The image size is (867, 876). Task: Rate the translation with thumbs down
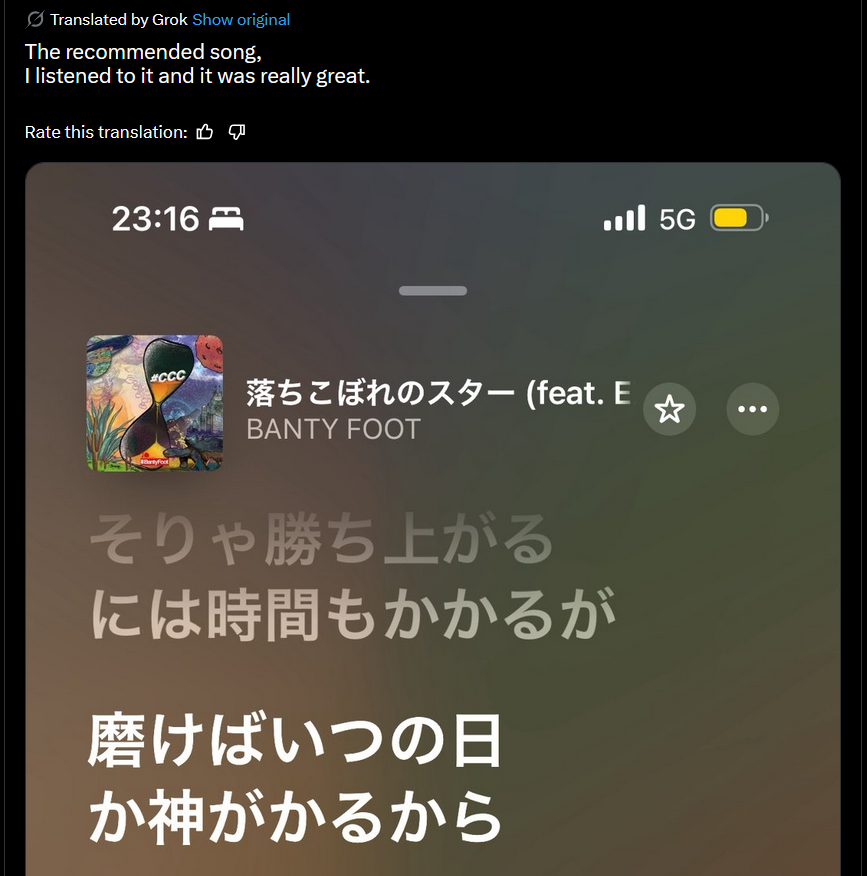pos(237,132)
